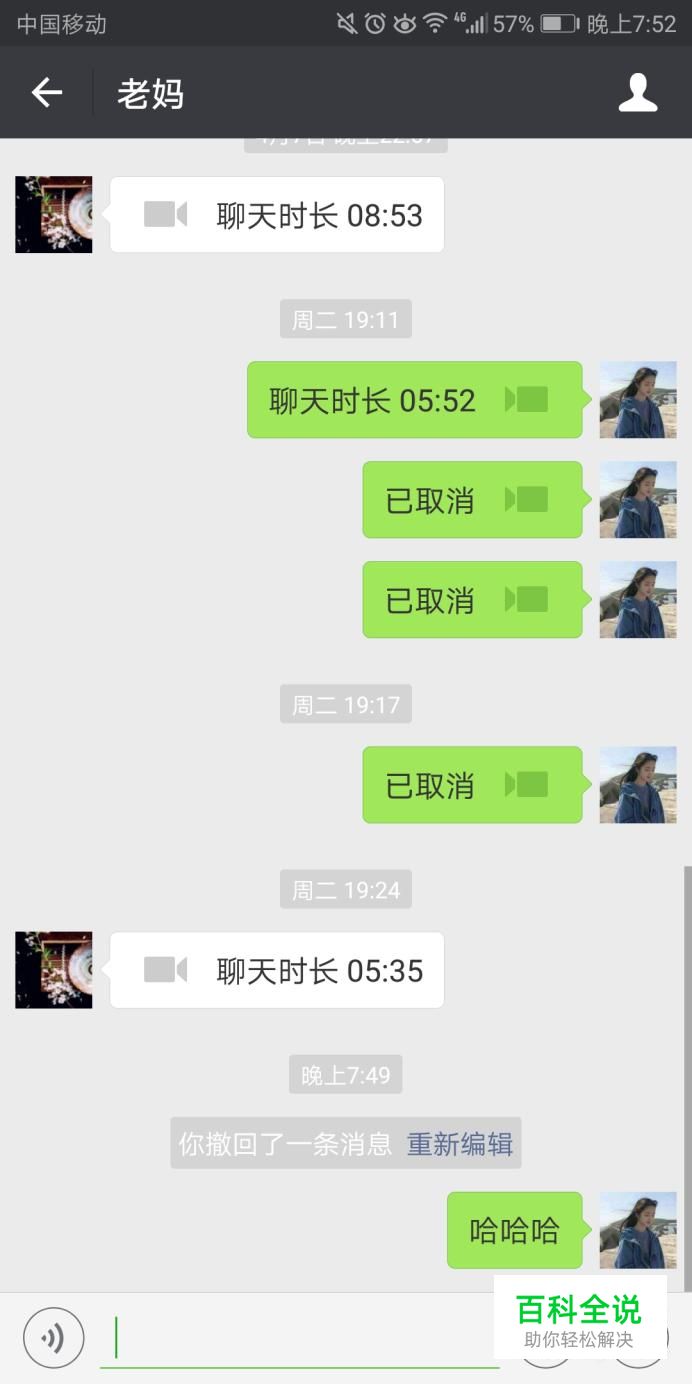Viewport: 692px width, 1384px height.
Task: Open 老妈's avatar next to the 08:53 call
Action: (x=54, y=215)
